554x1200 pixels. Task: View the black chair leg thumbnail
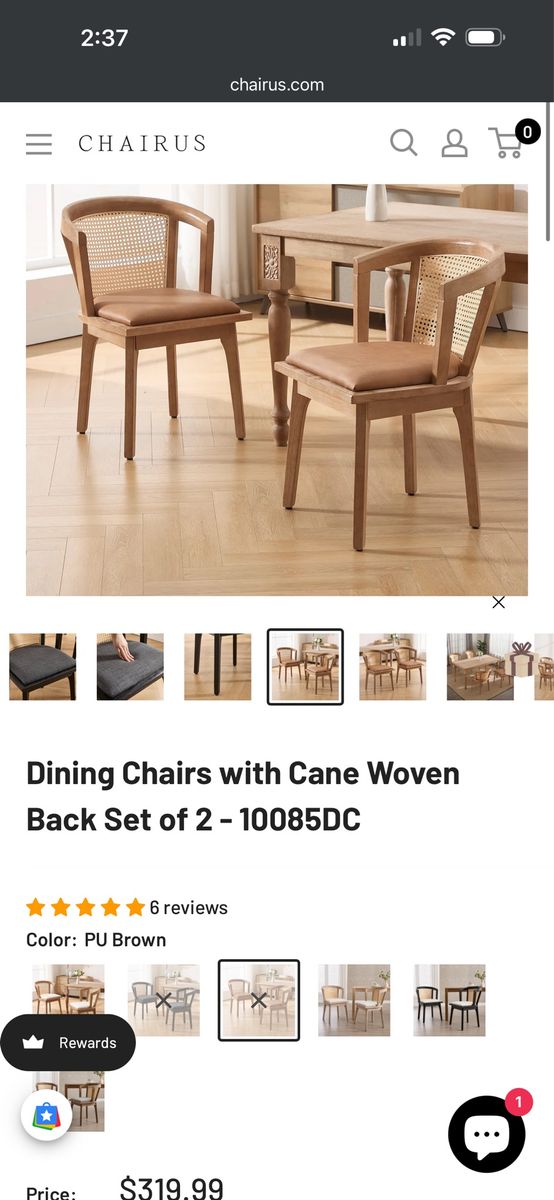point(218,666)
